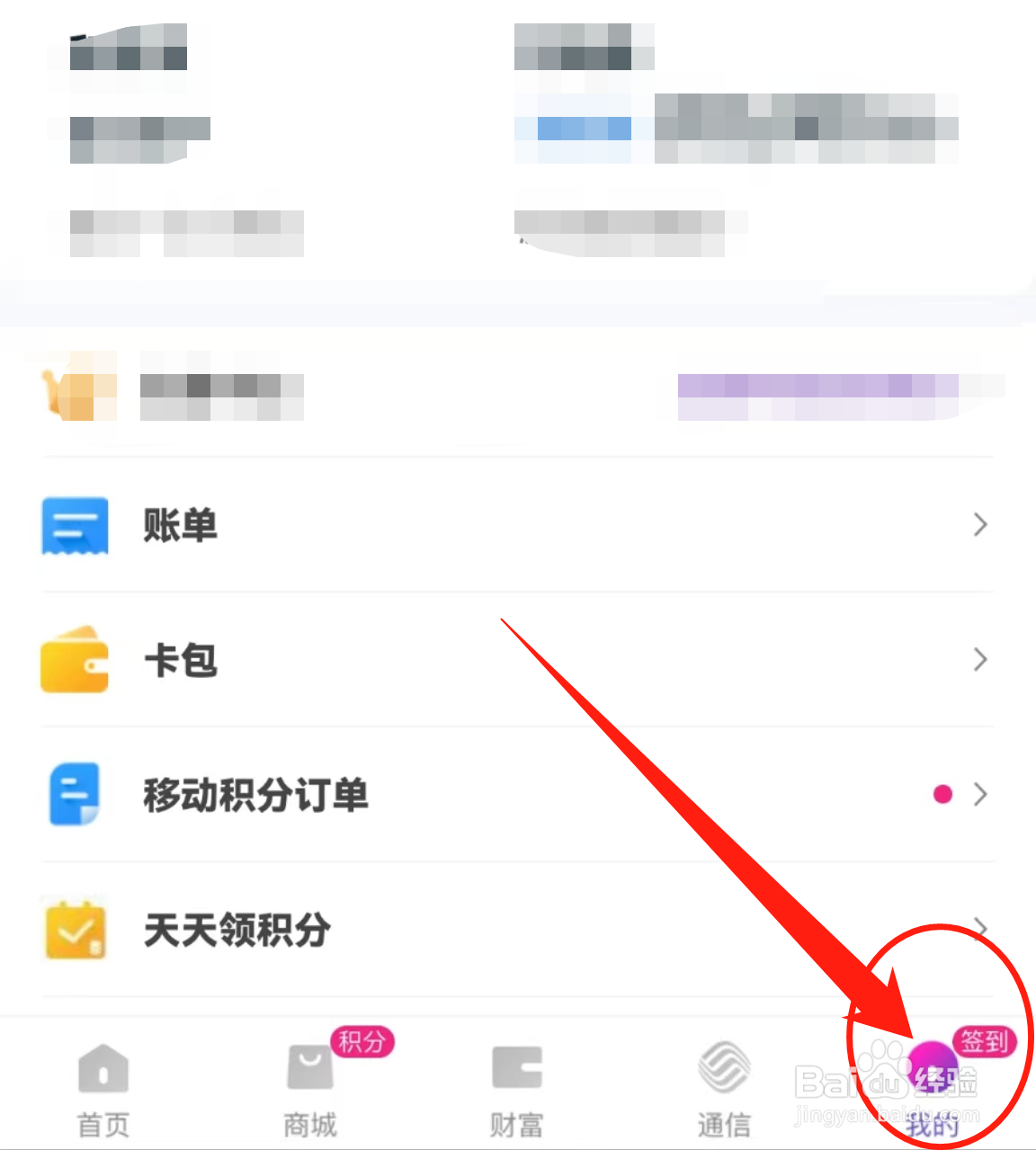Screen dimensions: 1036x1150
Task: Tap the 移动积分订单 document icon
Action: 75,795
